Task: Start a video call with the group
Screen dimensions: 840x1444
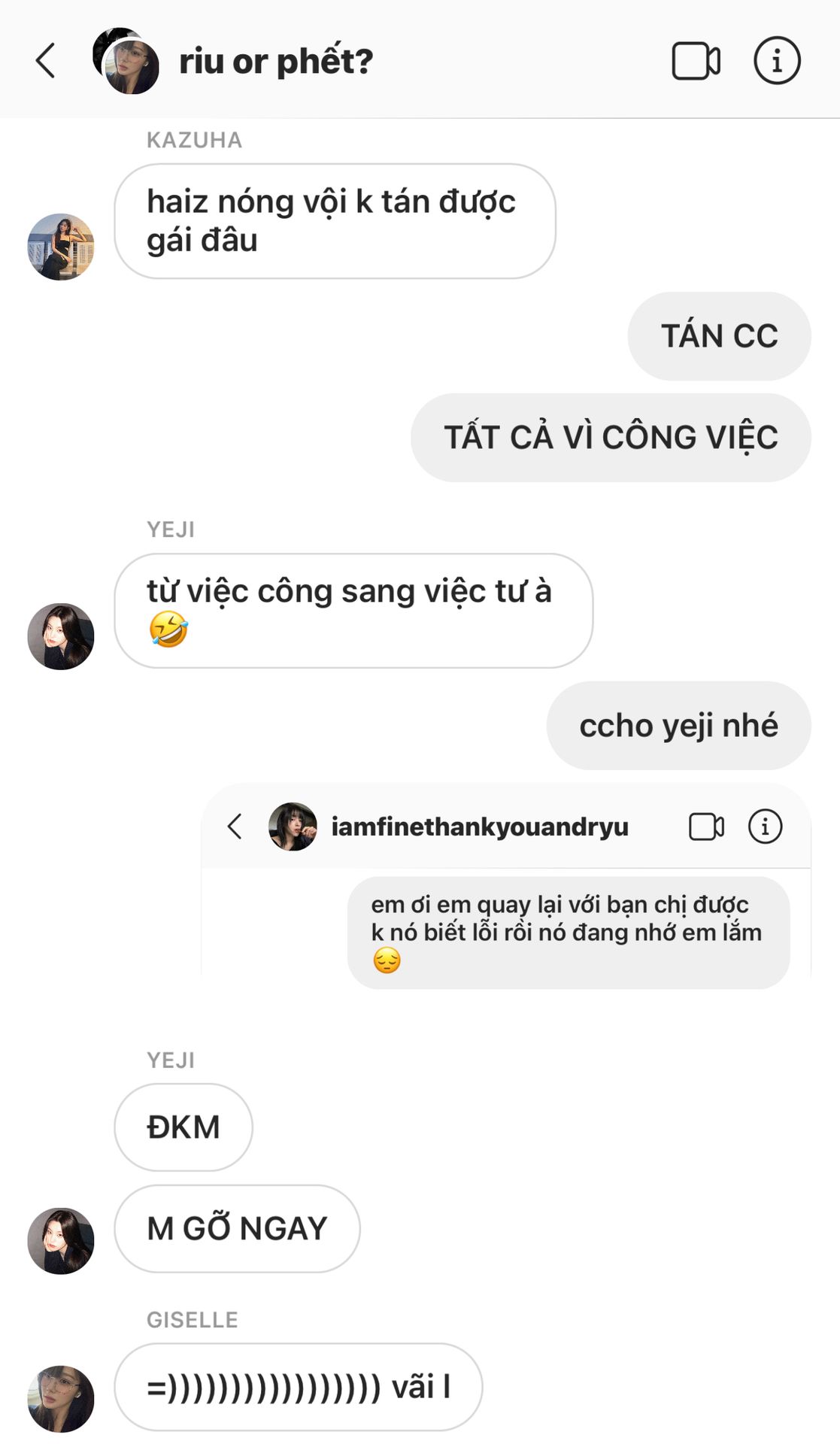Action: click(x=696, y=61)
